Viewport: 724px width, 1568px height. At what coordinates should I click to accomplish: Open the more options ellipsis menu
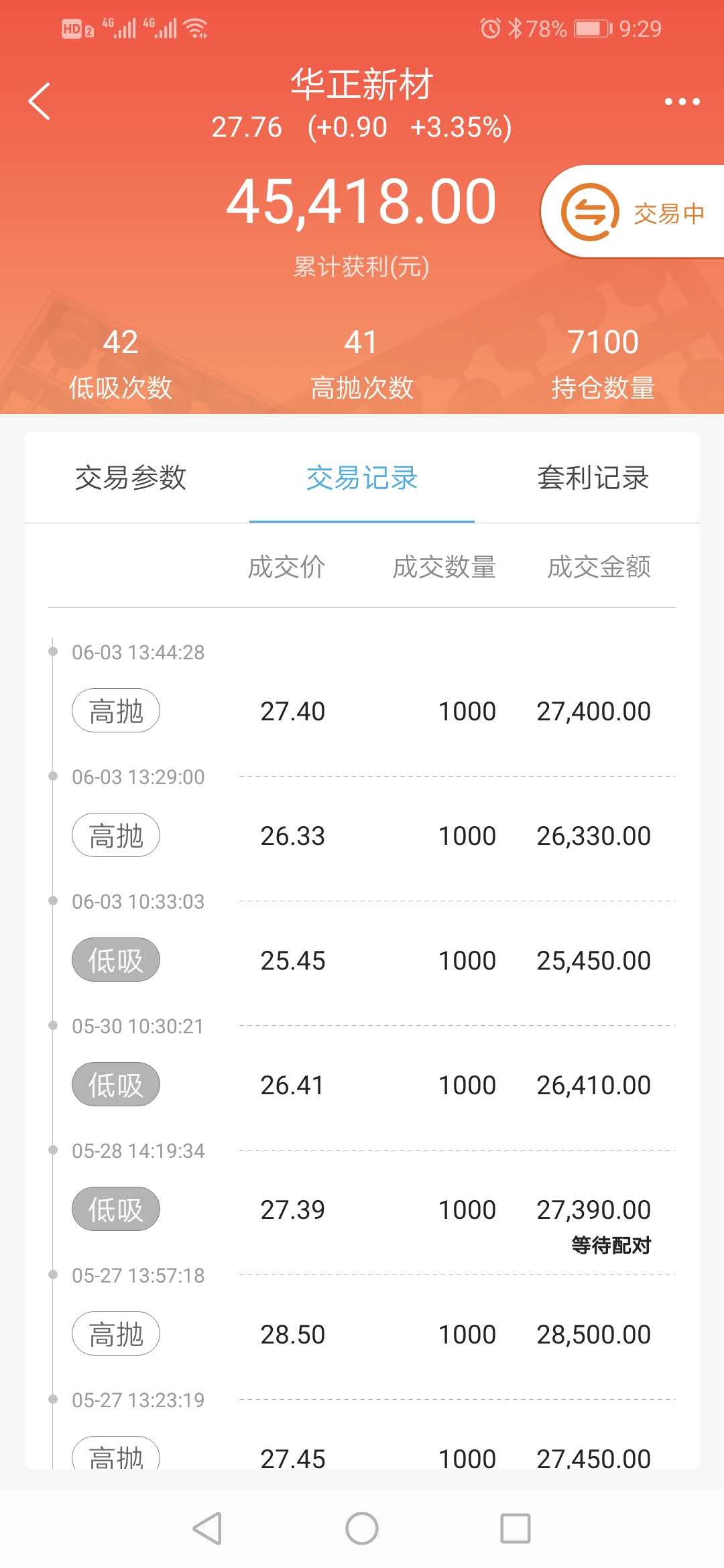point(682,101)
